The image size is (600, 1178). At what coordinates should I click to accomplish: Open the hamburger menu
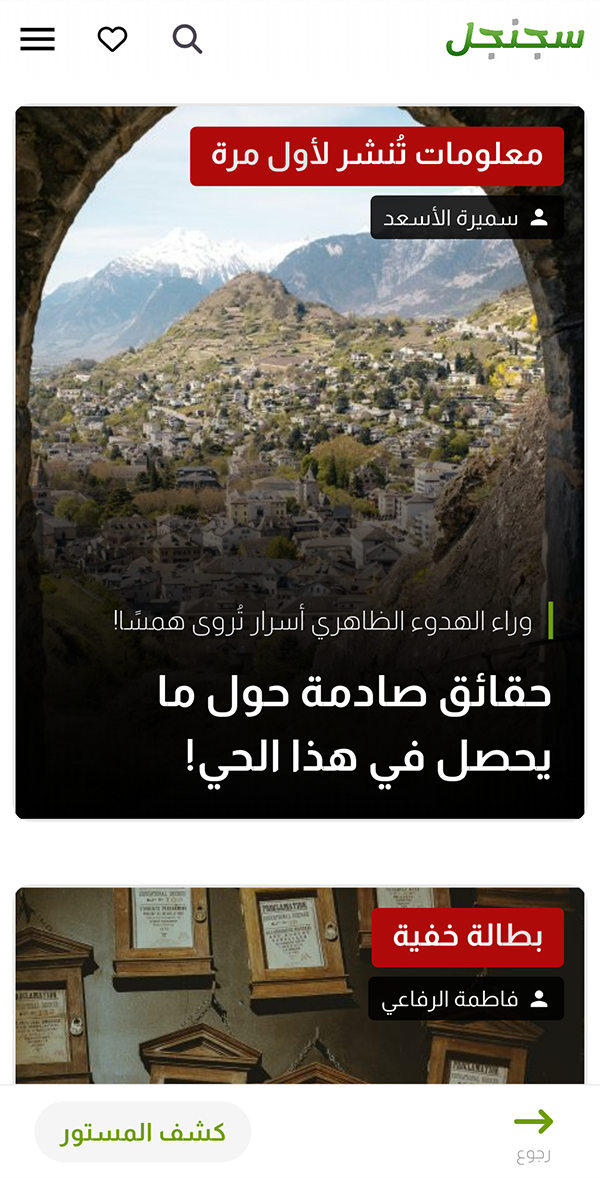38,39
